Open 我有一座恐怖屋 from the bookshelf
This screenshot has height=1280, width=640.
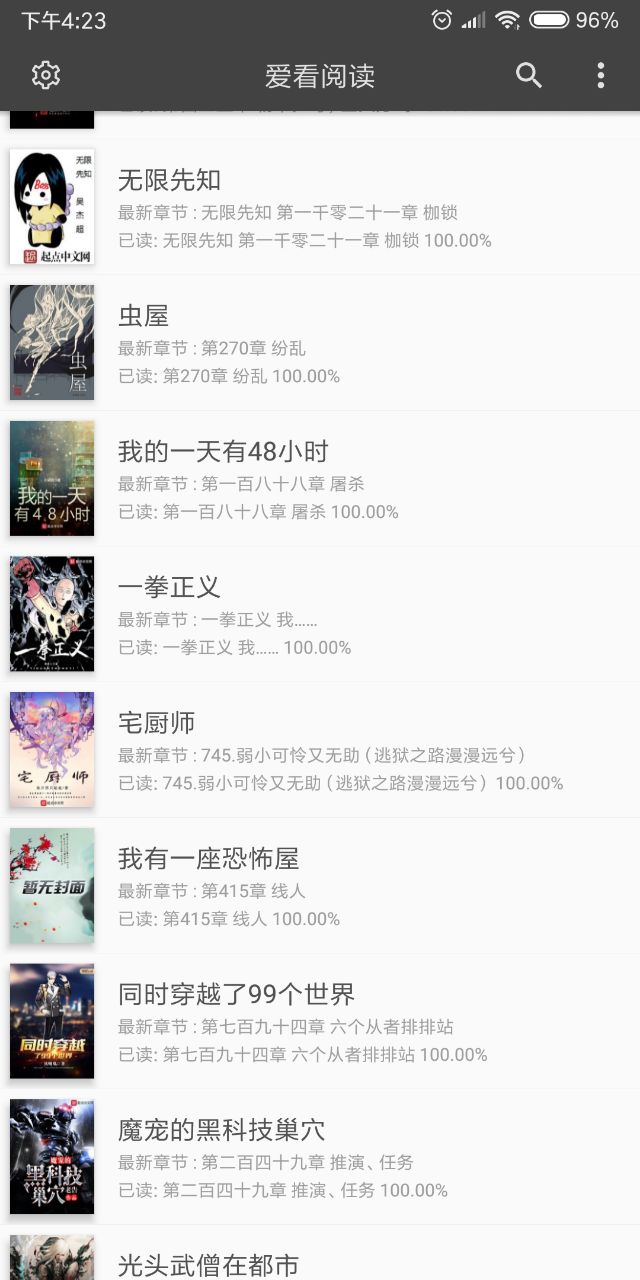tap(320, 886)
